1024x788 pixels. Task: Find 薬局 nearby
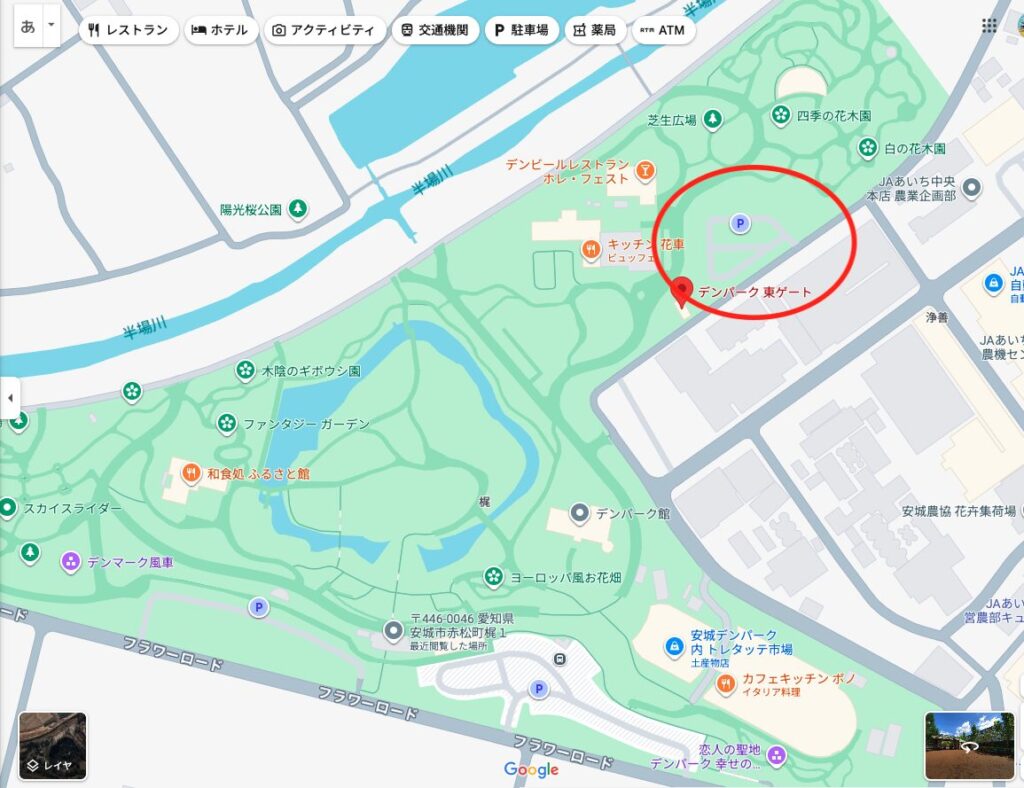pyautogui.click(x=594, y=30)
